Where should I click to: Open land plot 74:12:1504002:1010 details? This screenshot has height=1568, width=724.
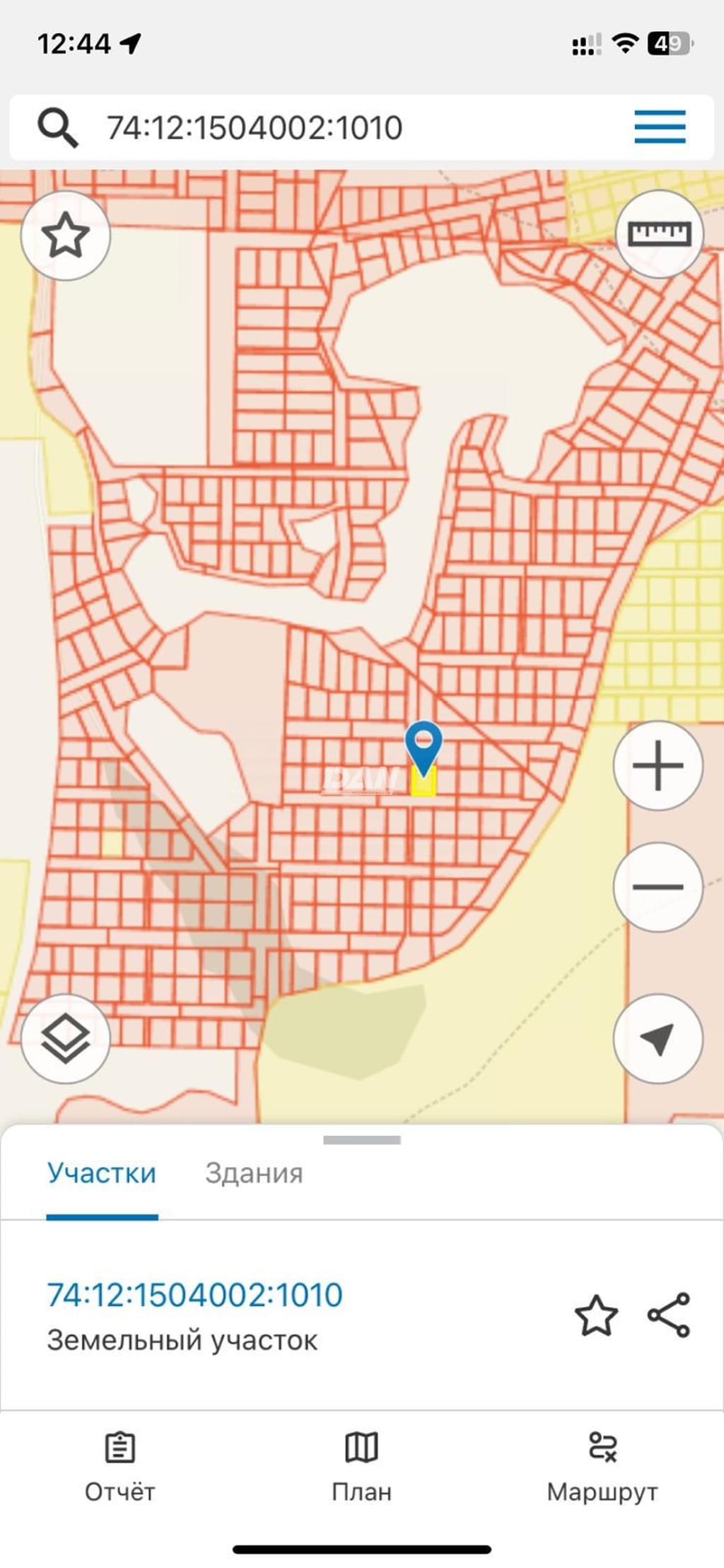194,1295
